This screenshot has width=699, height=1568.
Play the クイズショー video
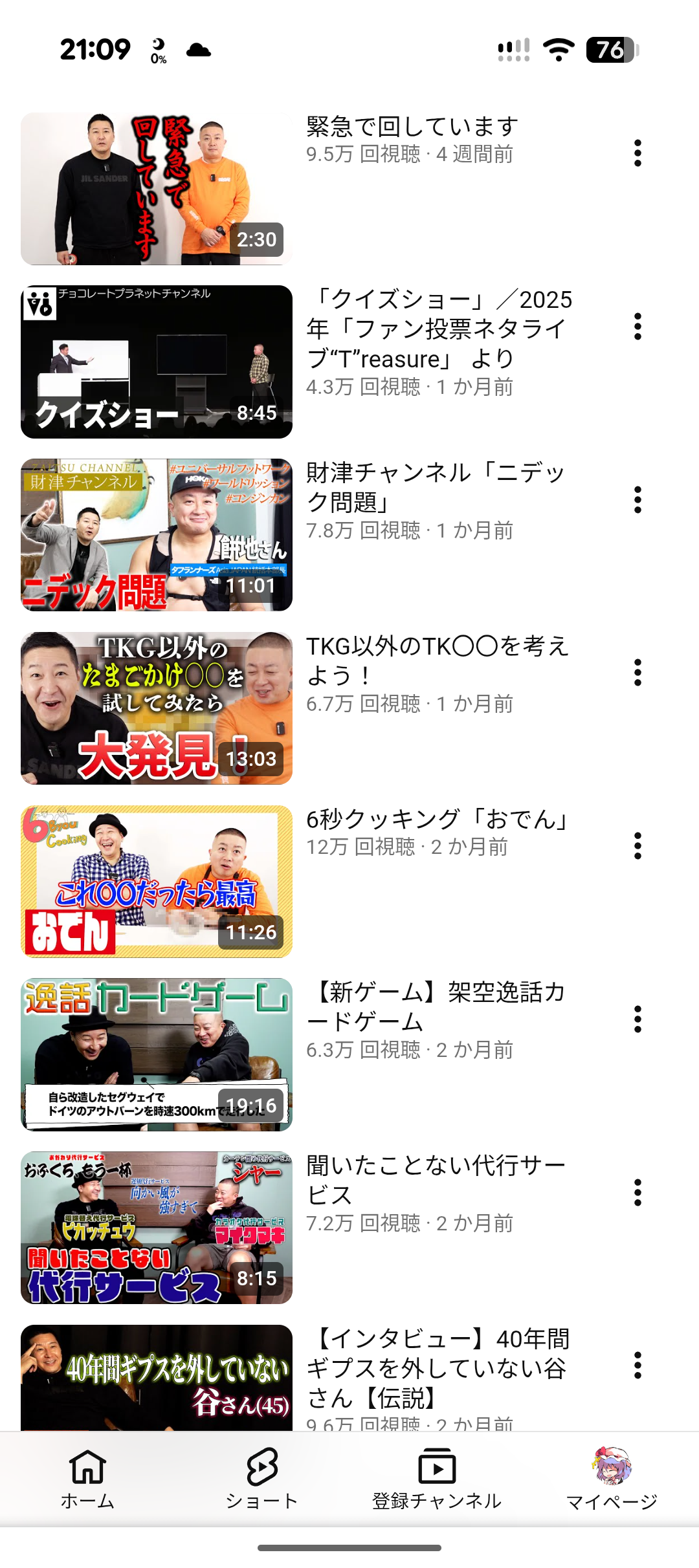(x=157, y=362)
